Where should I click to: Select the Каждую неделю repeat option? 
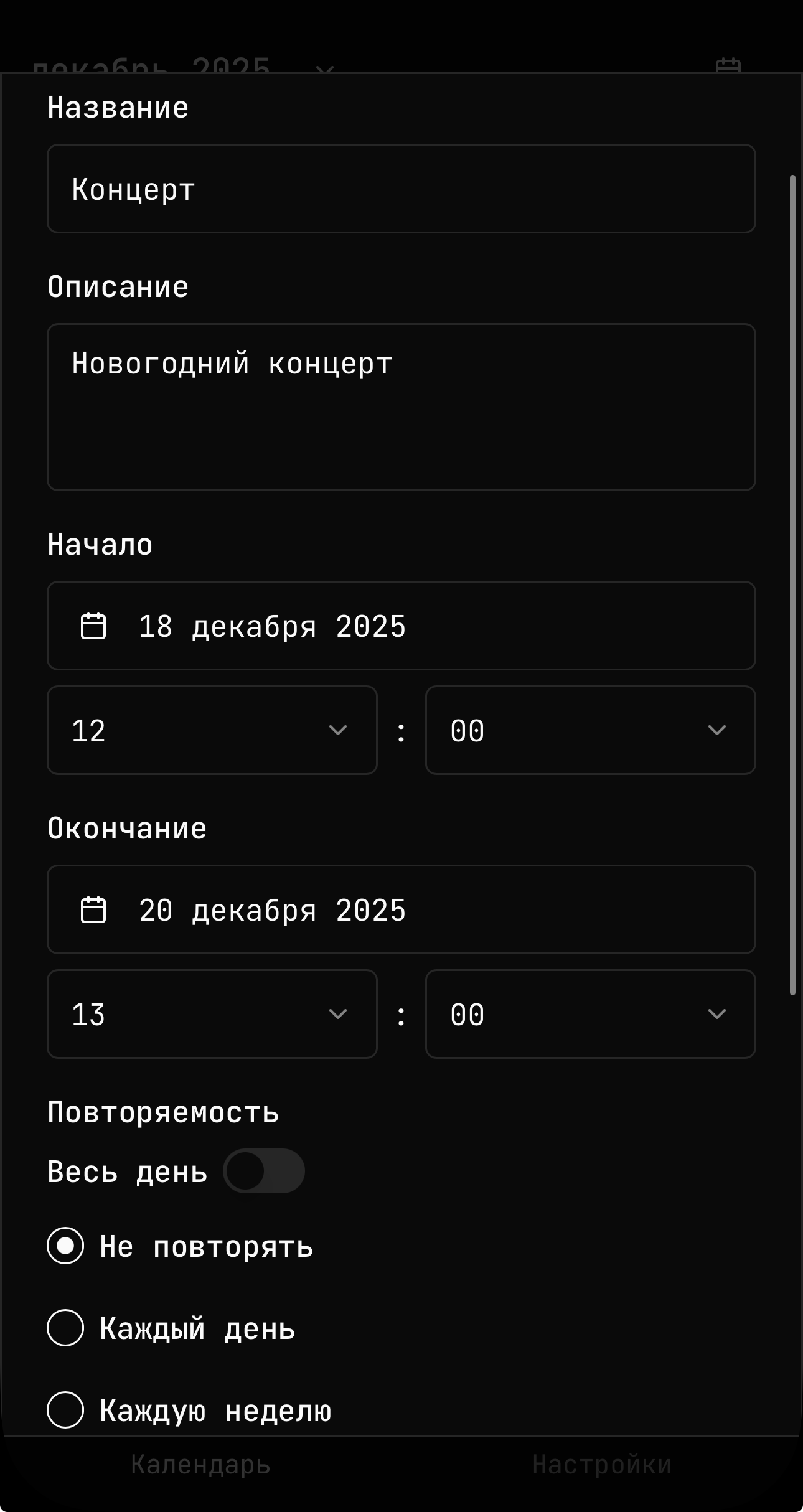tap(65, 1411)
